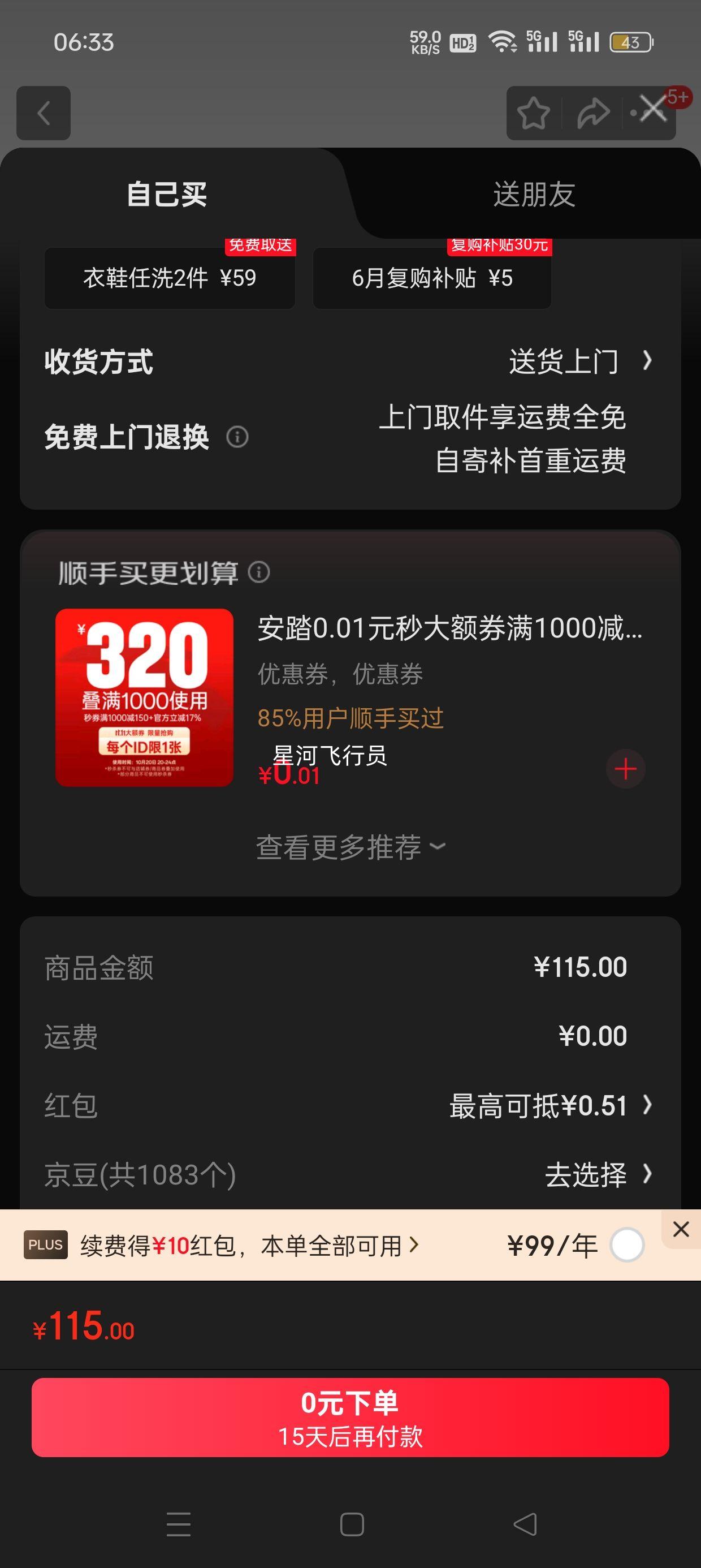Go back using the top-left arrow
Image resolution: width=701 pixels, height=1568 pixels.
43,113
